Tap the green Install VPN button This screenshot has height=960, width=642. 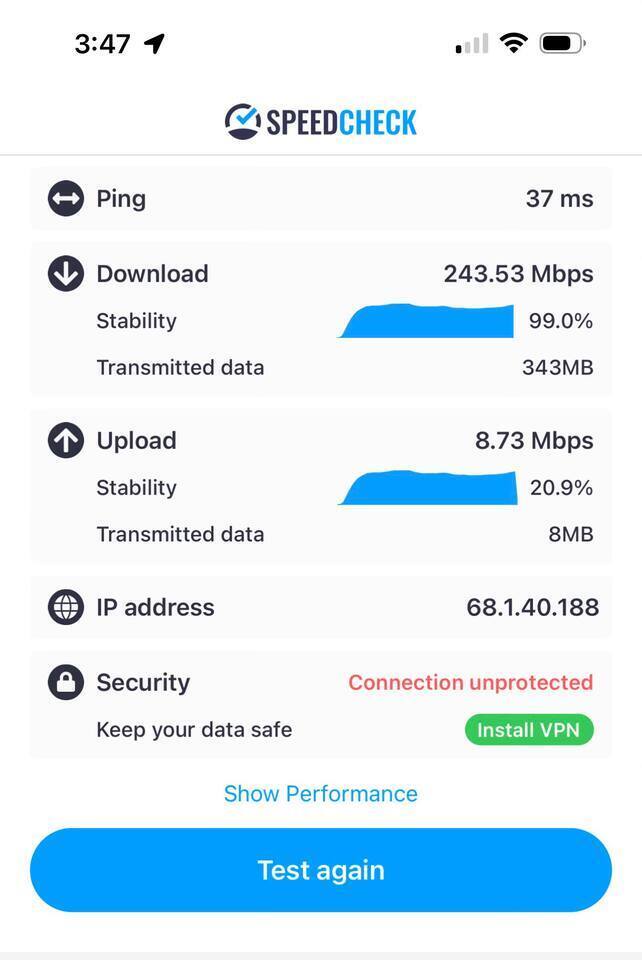point(528,730)
